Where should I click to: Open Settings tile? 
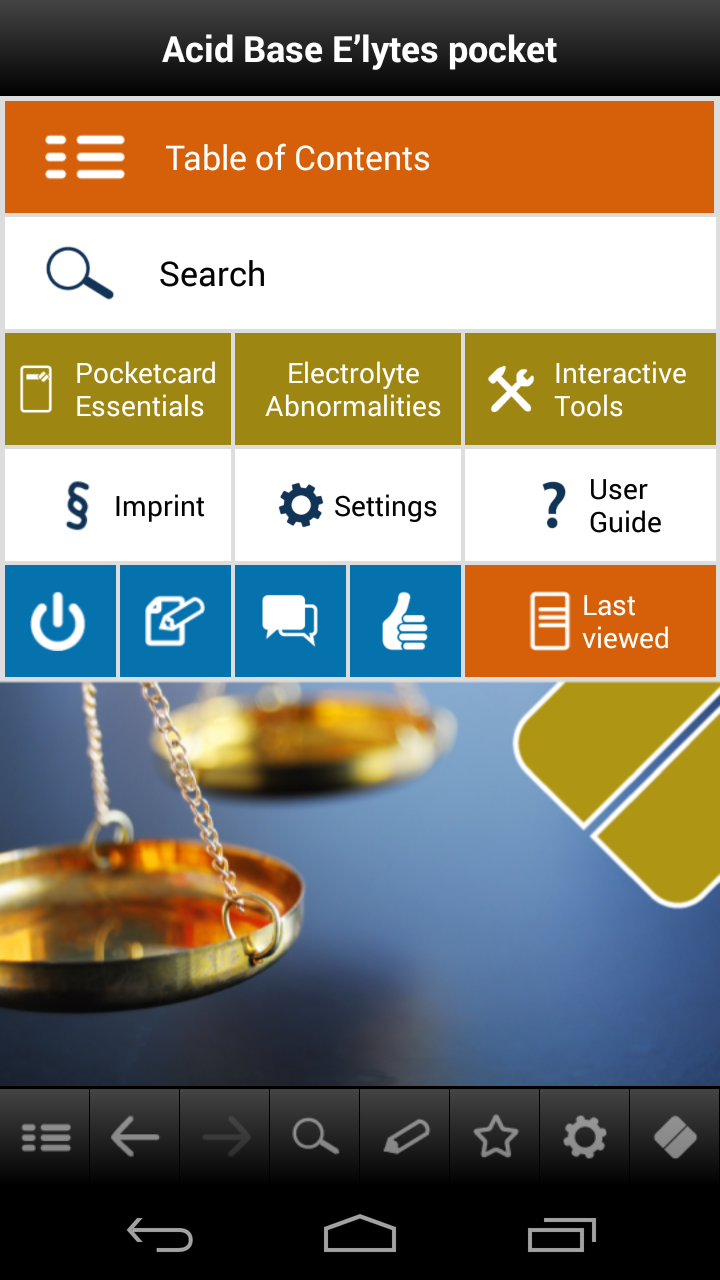pos(348,506)
